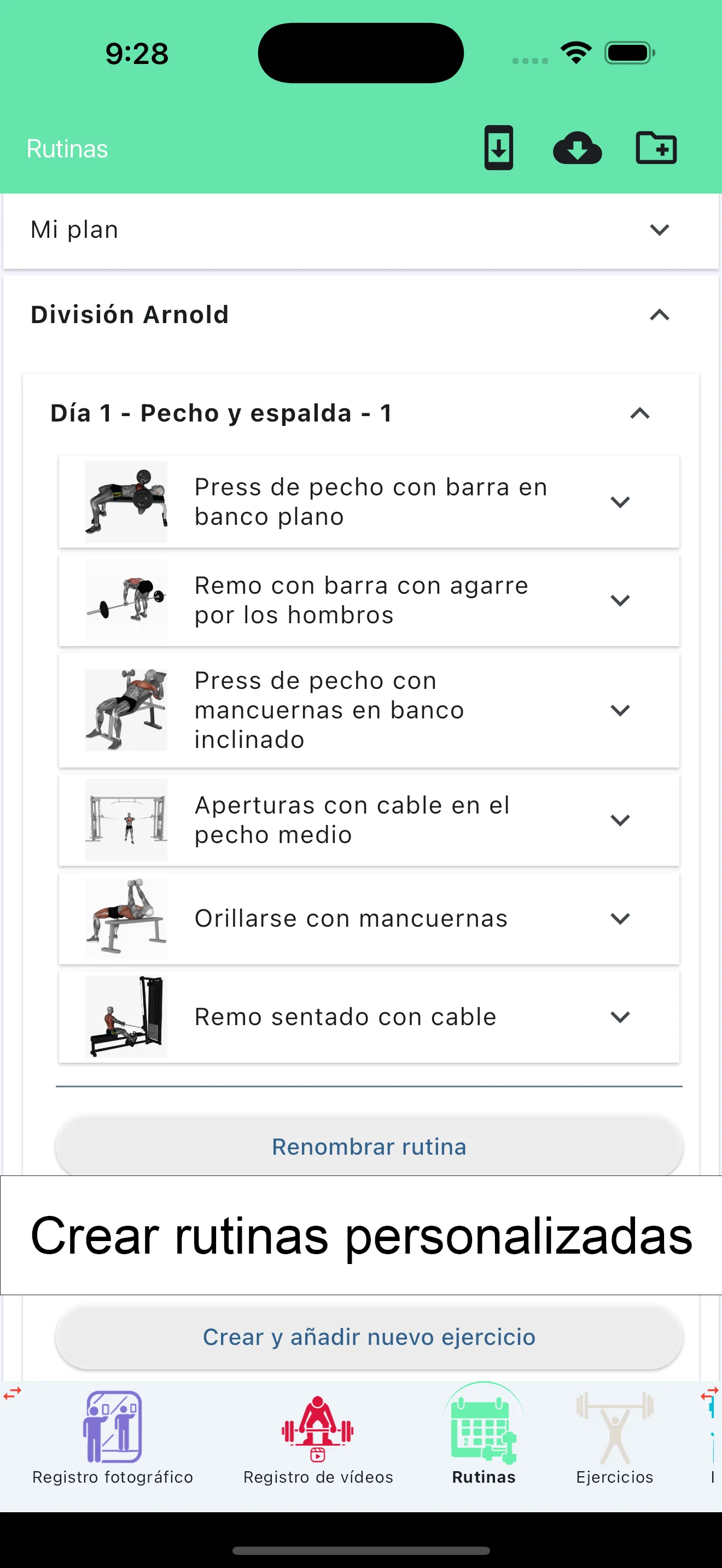Select the cloud download icon
The image size is (722, 1568).
tap(578, 147)
